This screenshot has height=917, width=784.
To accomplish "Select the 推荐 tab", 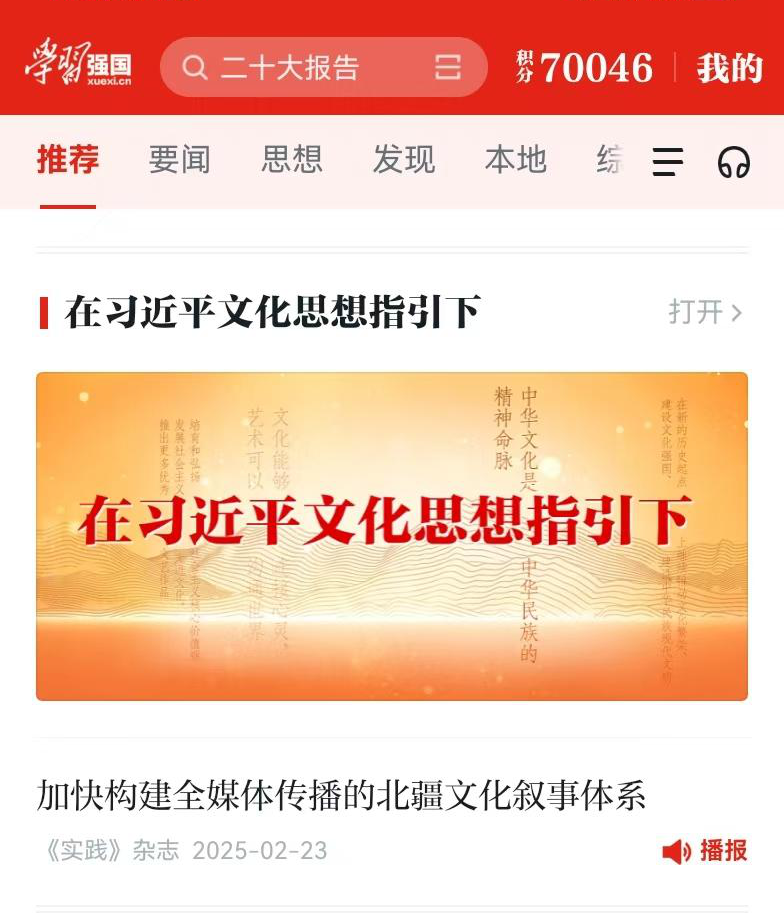I will pyautogui.click(x=68, y=160).
